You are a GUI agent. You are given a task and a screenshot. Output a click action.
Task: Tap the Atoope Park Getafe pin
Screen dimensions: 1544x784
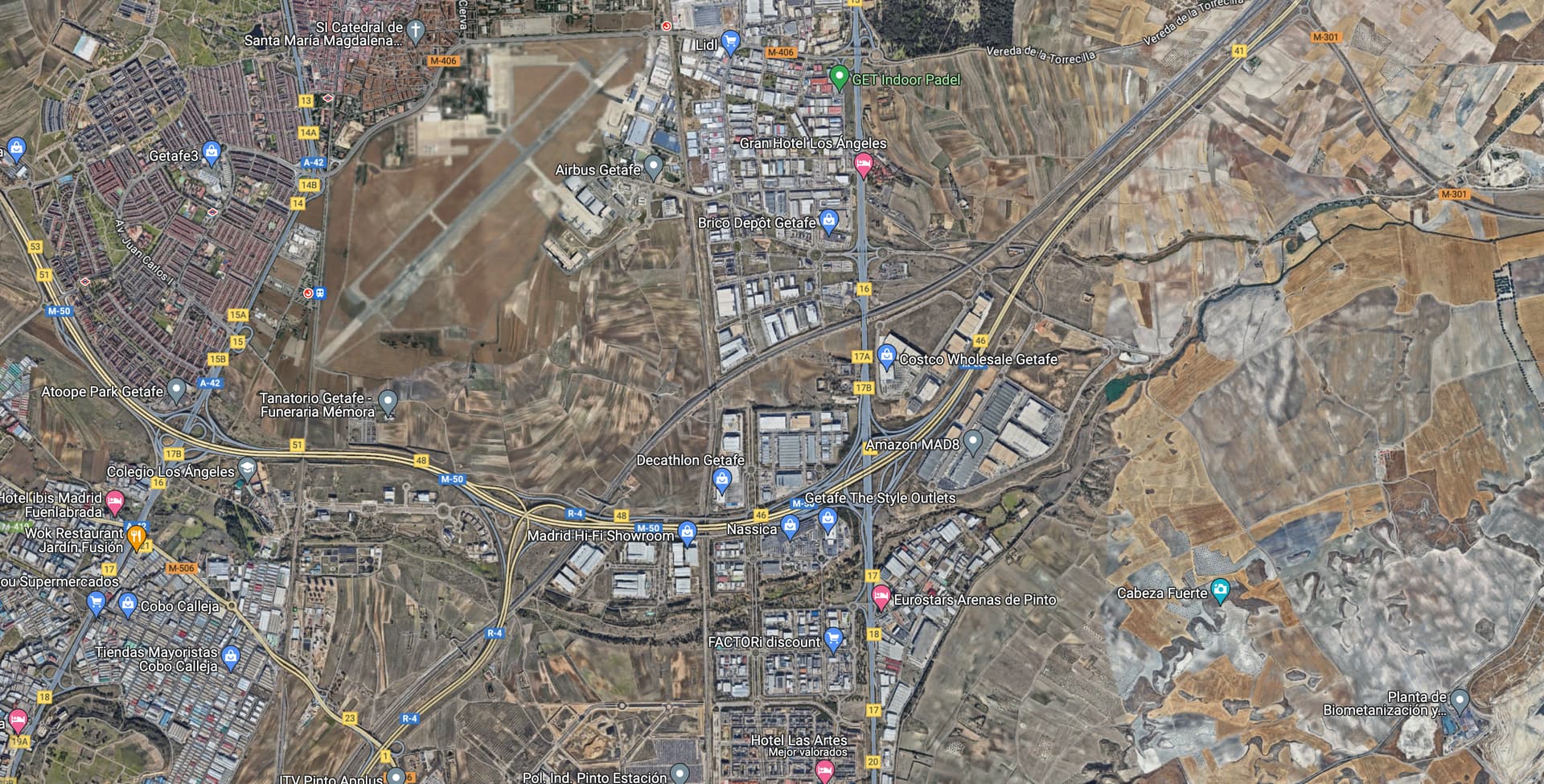(x=176, y=390)
